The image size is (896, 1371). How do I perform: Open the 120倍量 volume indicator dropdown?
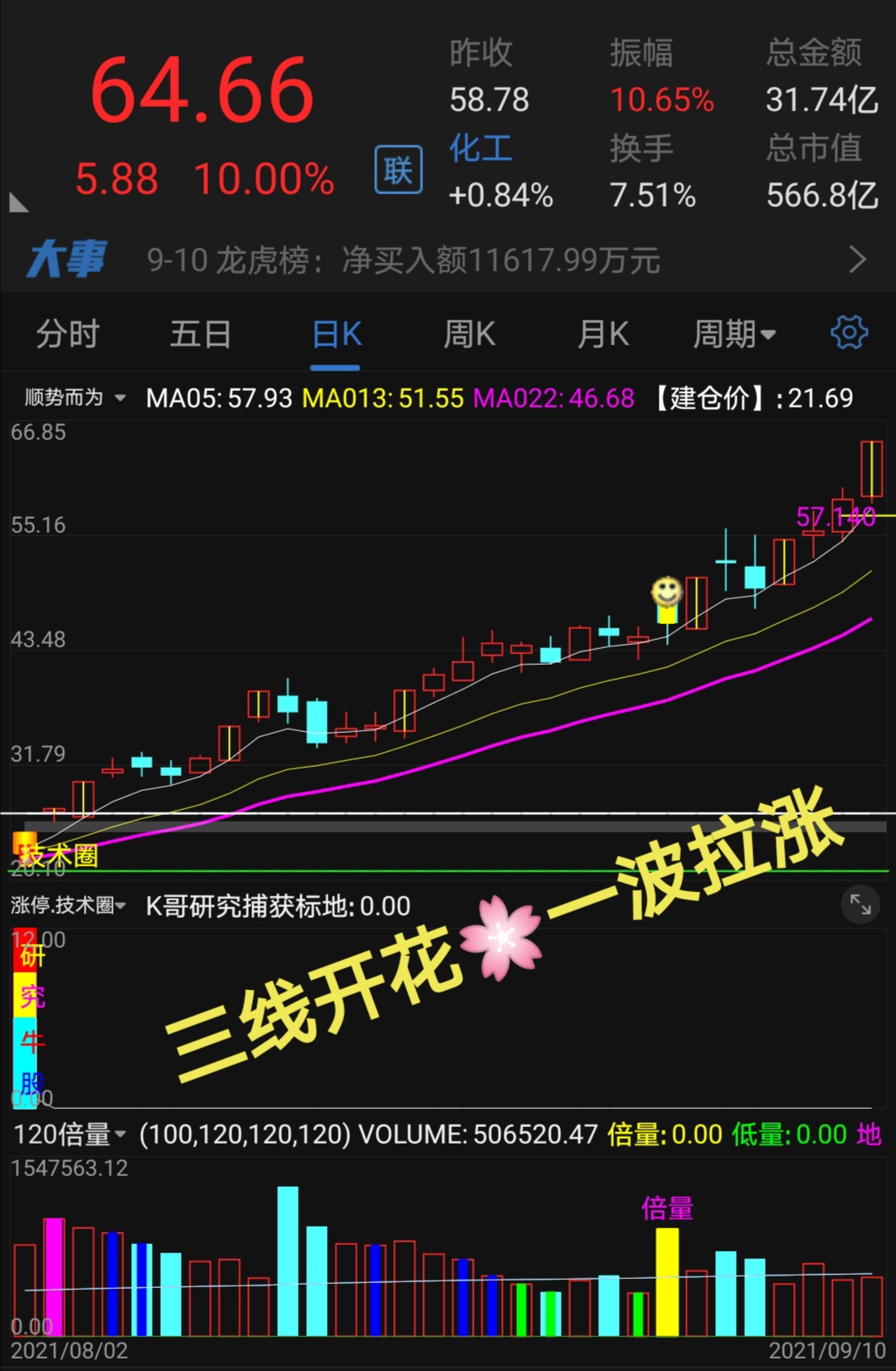point(70,1134)
